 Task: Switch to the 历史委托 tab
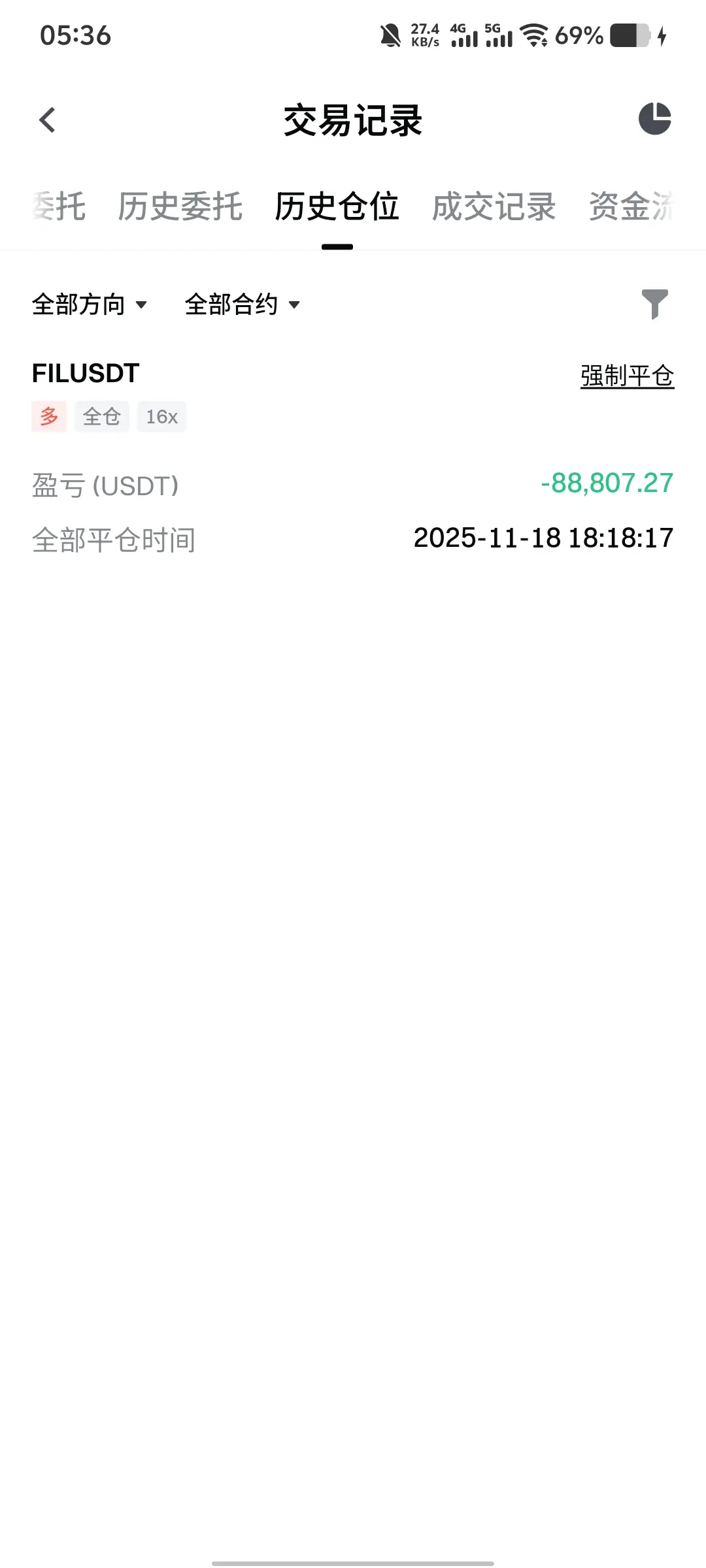(180, 207)
